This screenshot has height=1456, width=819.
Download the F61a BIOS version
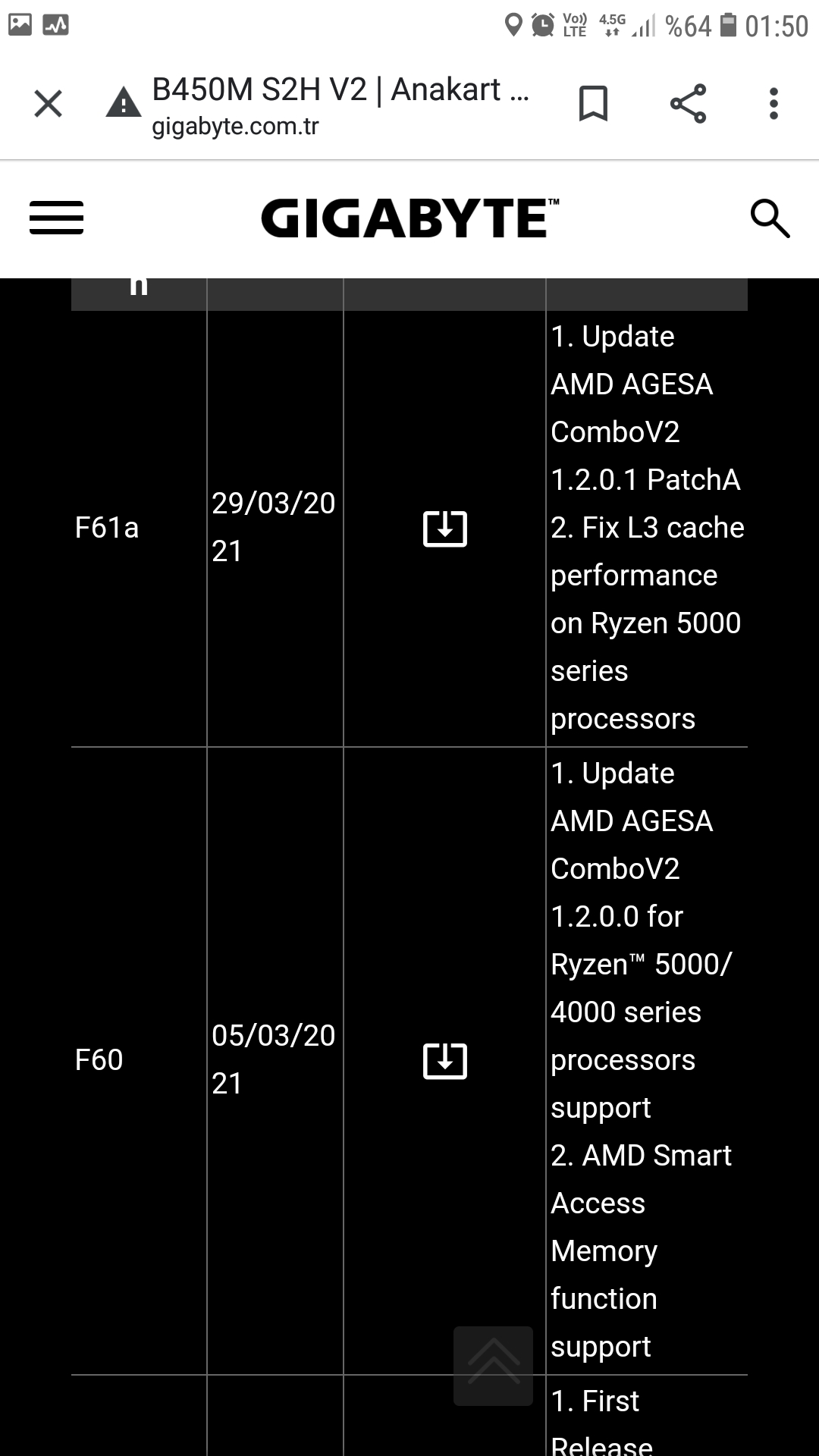pyautogui.click(x=444, y=529)
